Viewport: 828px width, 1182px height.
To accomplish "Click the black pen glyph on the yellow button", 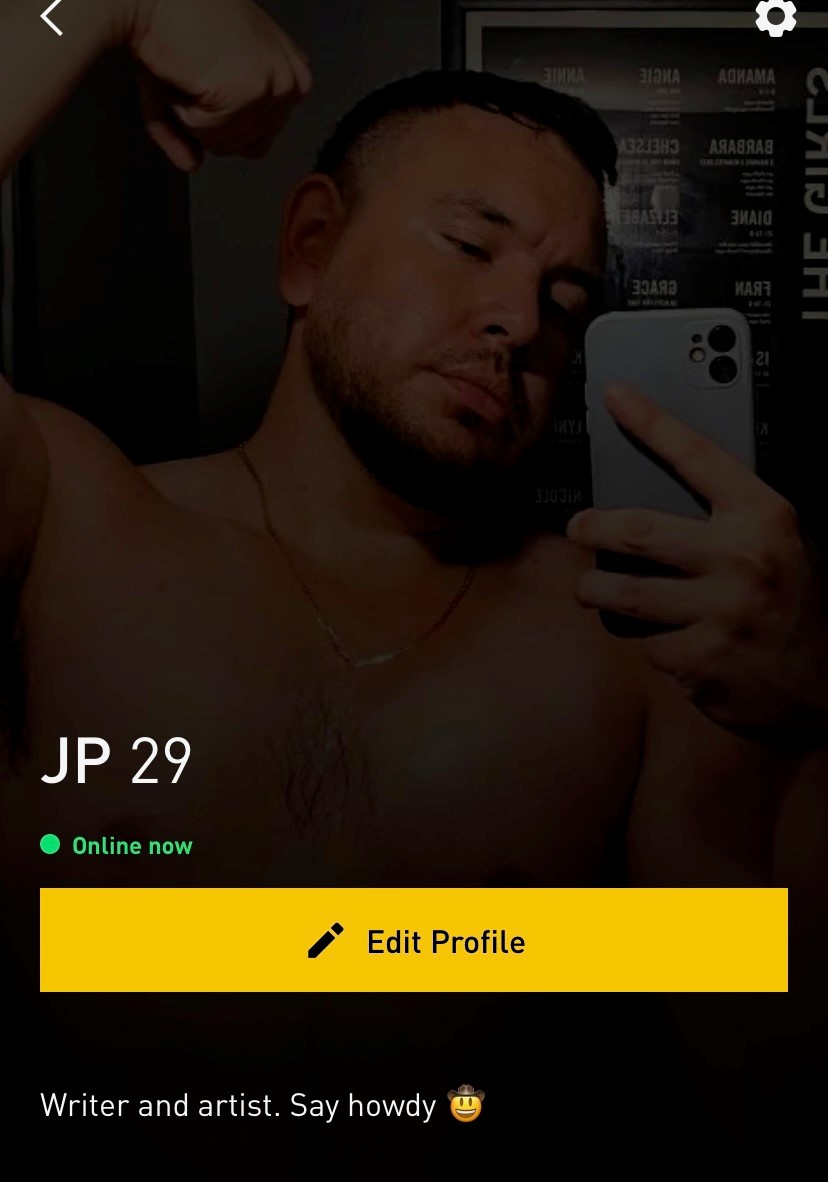I will (325, 940).
